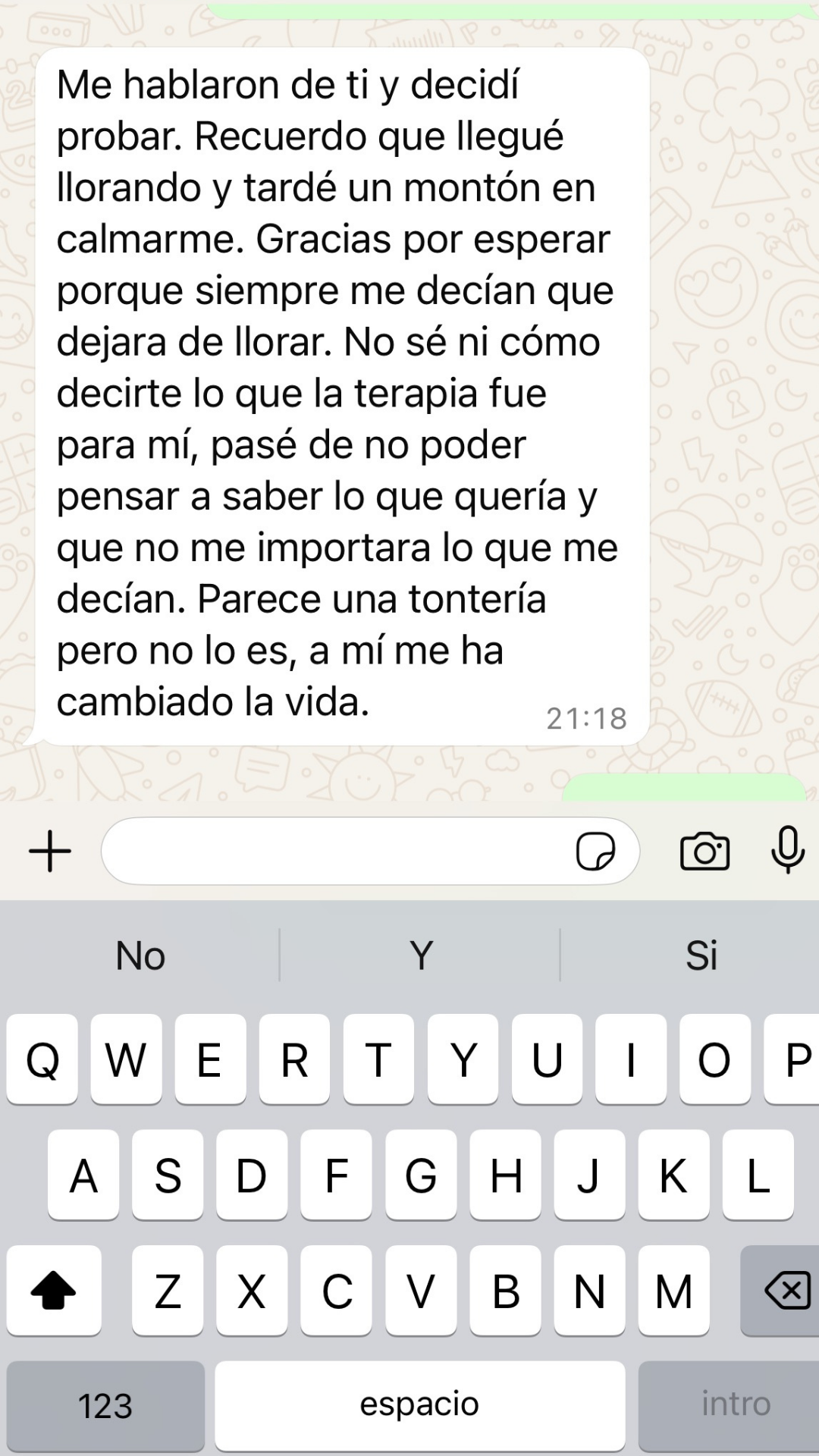Open the camera to take a photo

pyautogui.click(x=704, y=851)
